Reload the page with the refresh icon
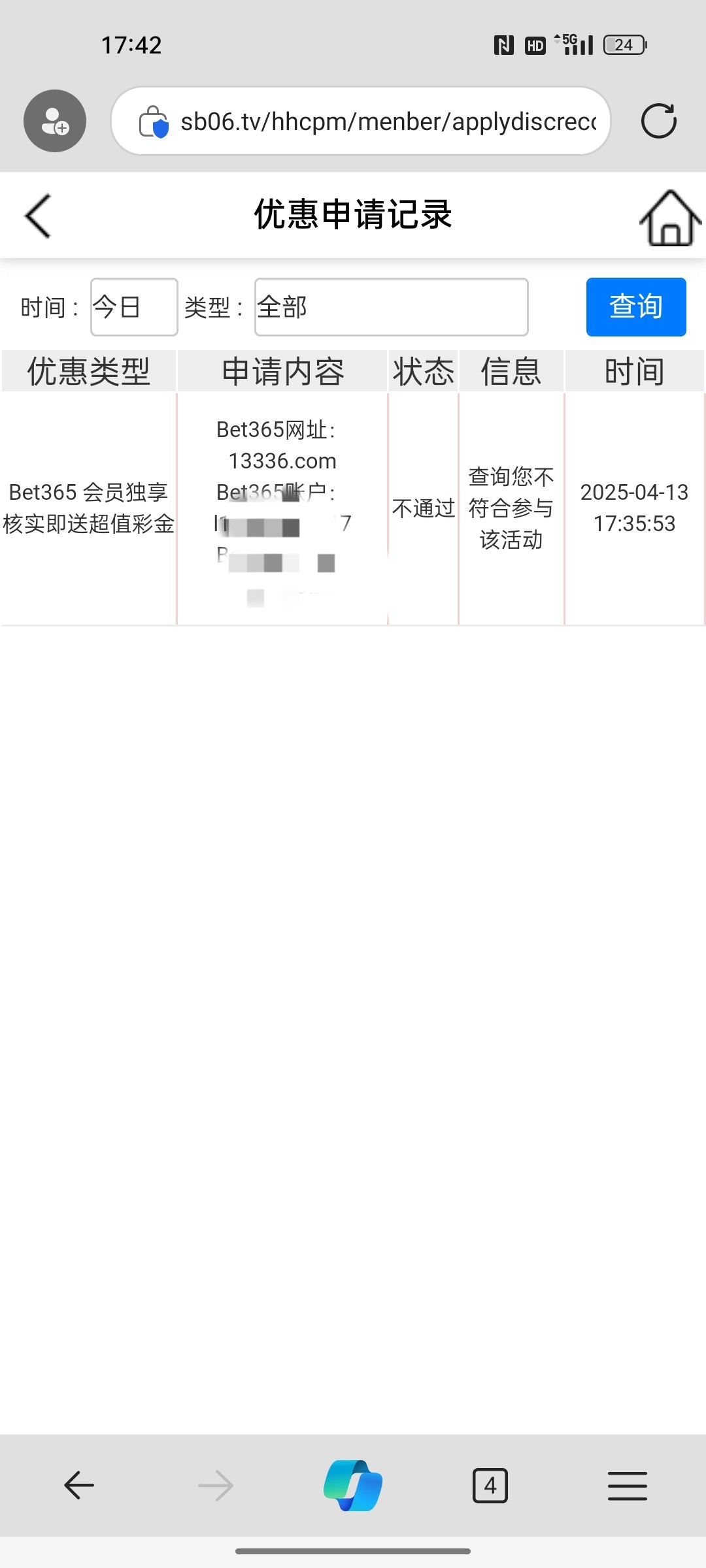Viewport: 706px width, 1568px height. 658,122
